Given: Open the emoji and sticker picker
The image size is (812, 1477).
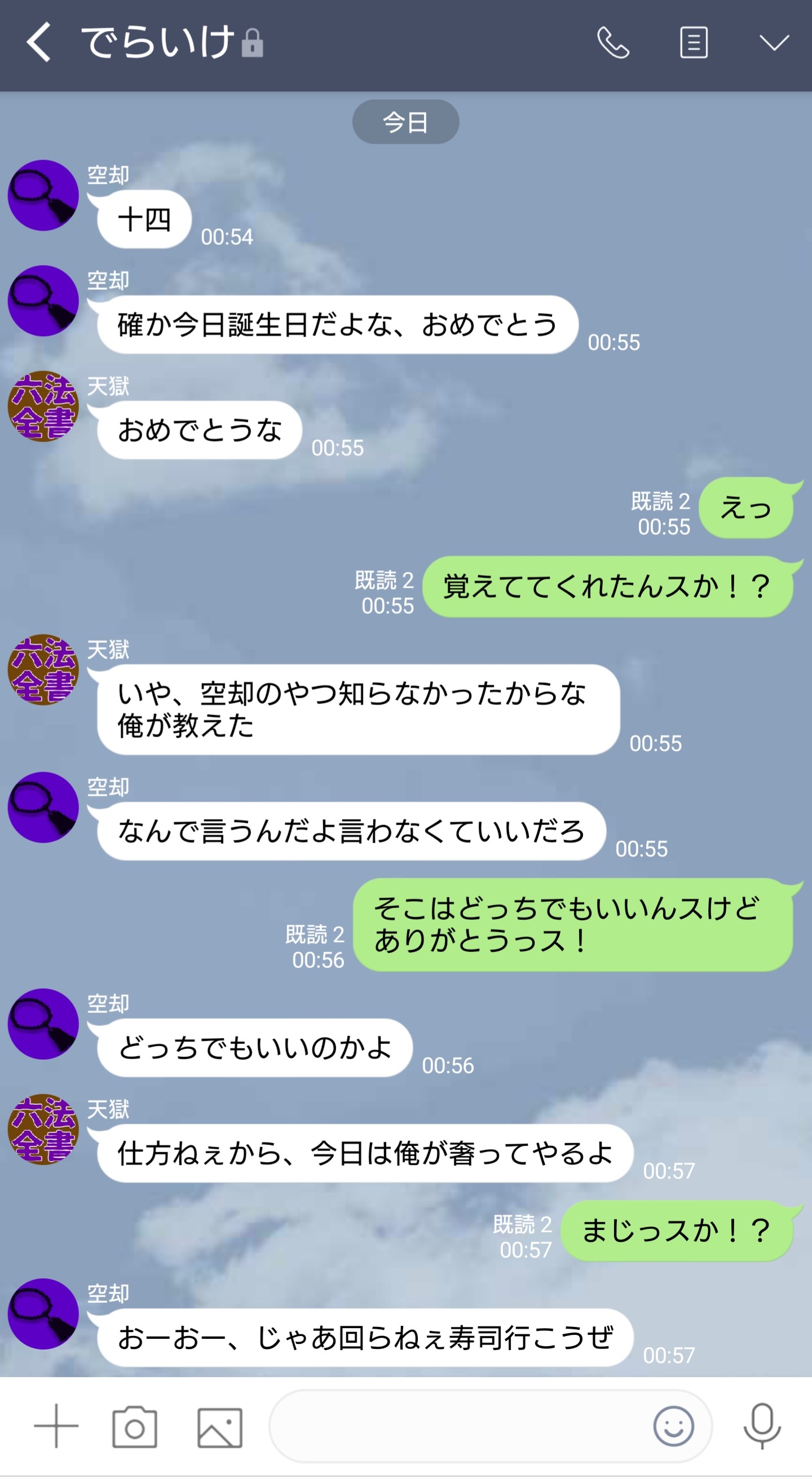Looking at the screenshot, I should coord(673,1426).
